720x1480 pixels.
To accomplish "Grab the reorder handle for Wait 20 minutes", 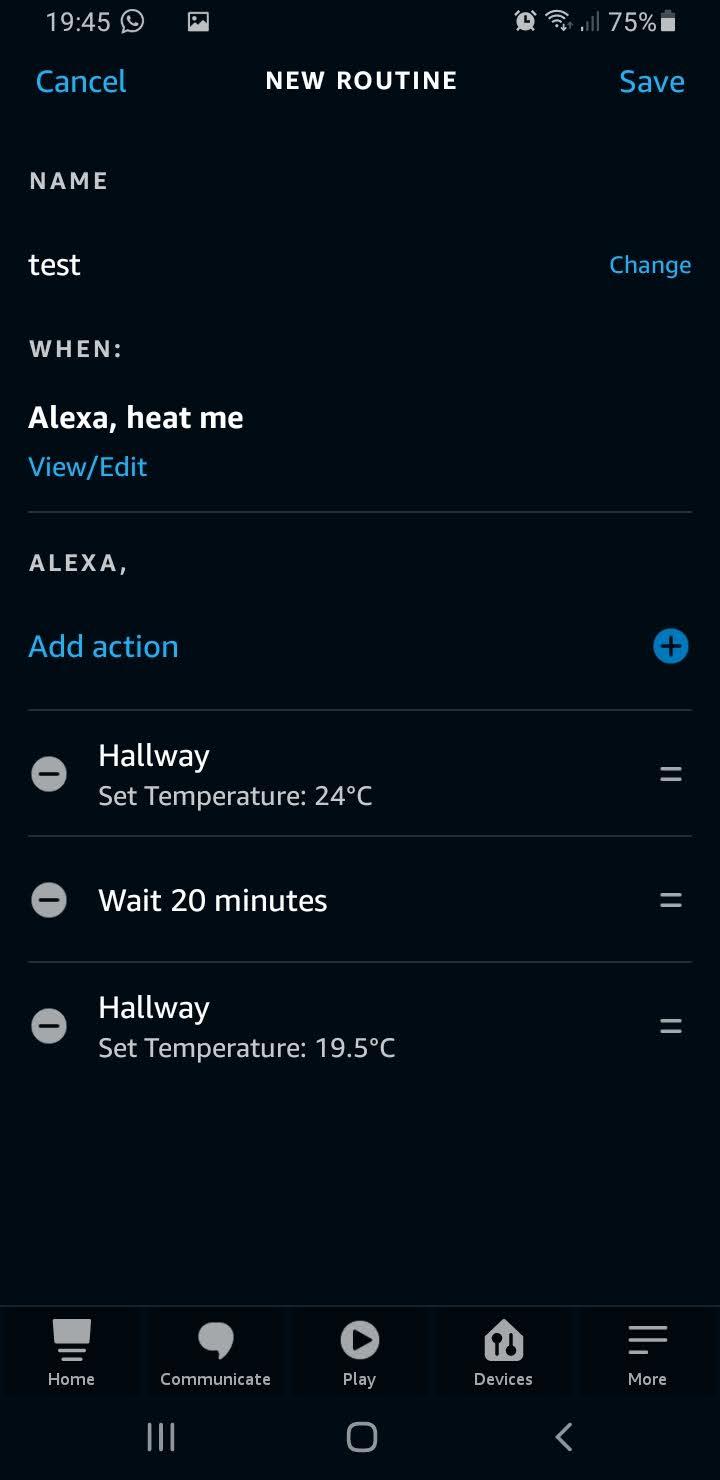I will tap(671, 900).
